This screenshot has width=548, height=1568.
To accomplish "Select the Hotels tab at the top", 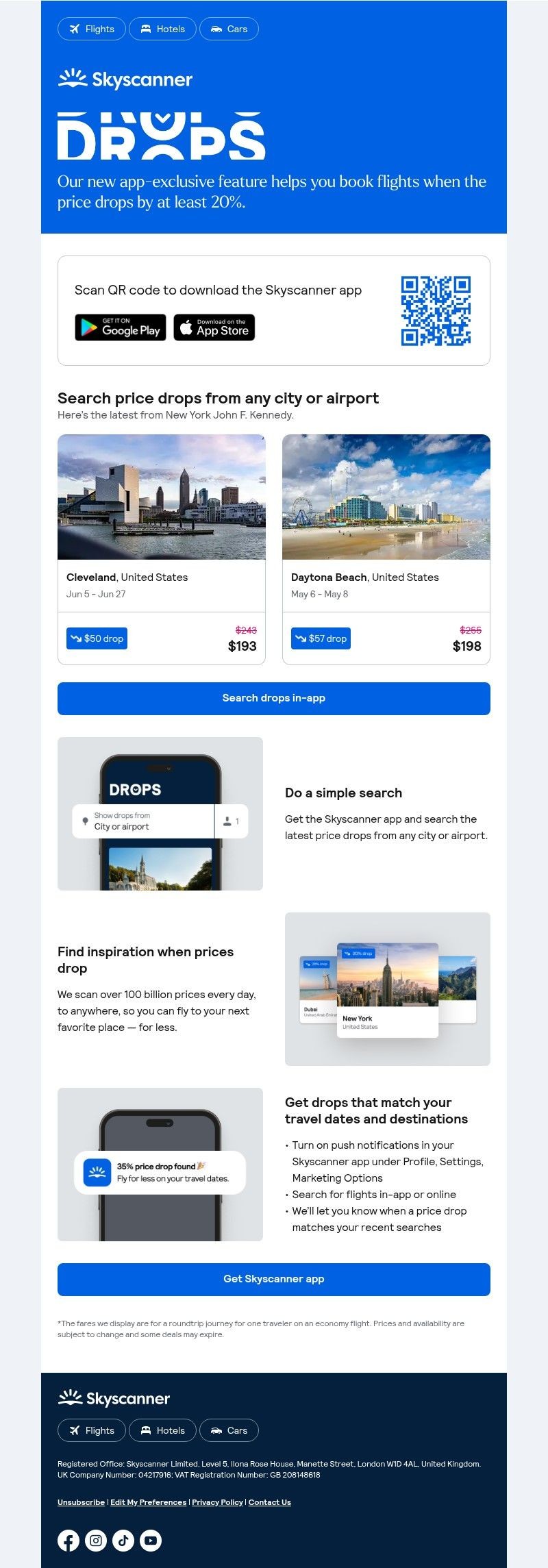I will 162,29.
